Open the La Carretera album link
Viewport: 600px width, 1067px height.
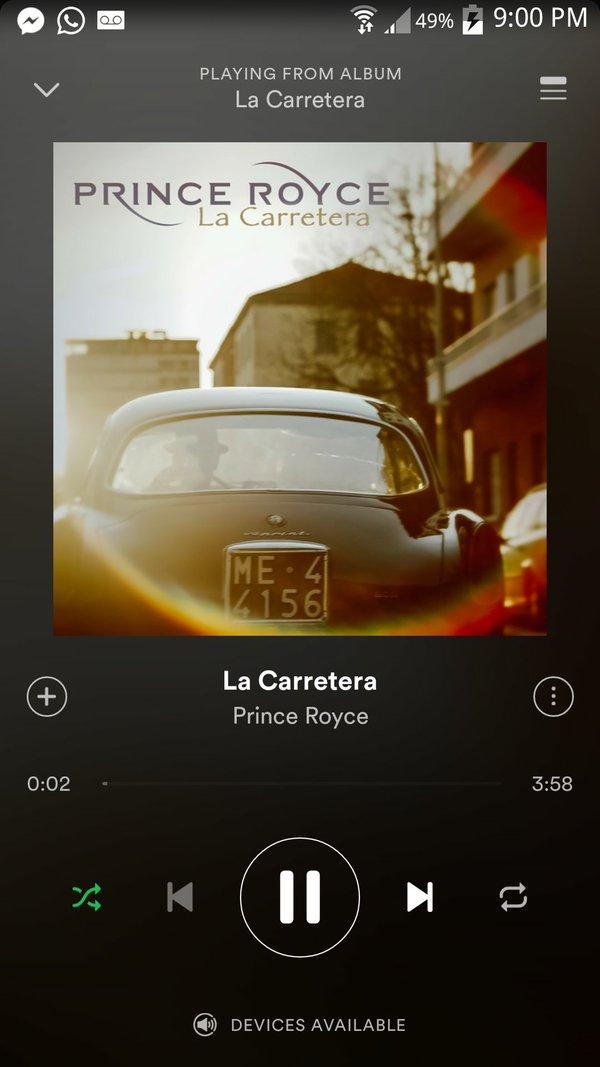point(300,100)
